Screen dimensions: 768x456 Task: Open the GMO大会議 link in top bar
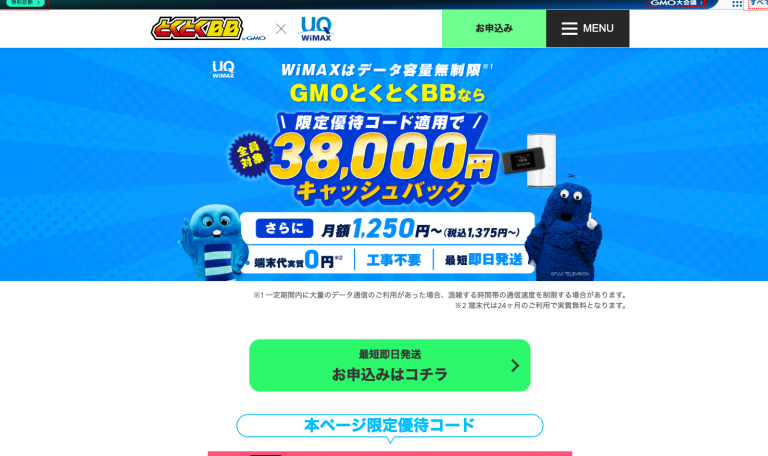point(677,3)
